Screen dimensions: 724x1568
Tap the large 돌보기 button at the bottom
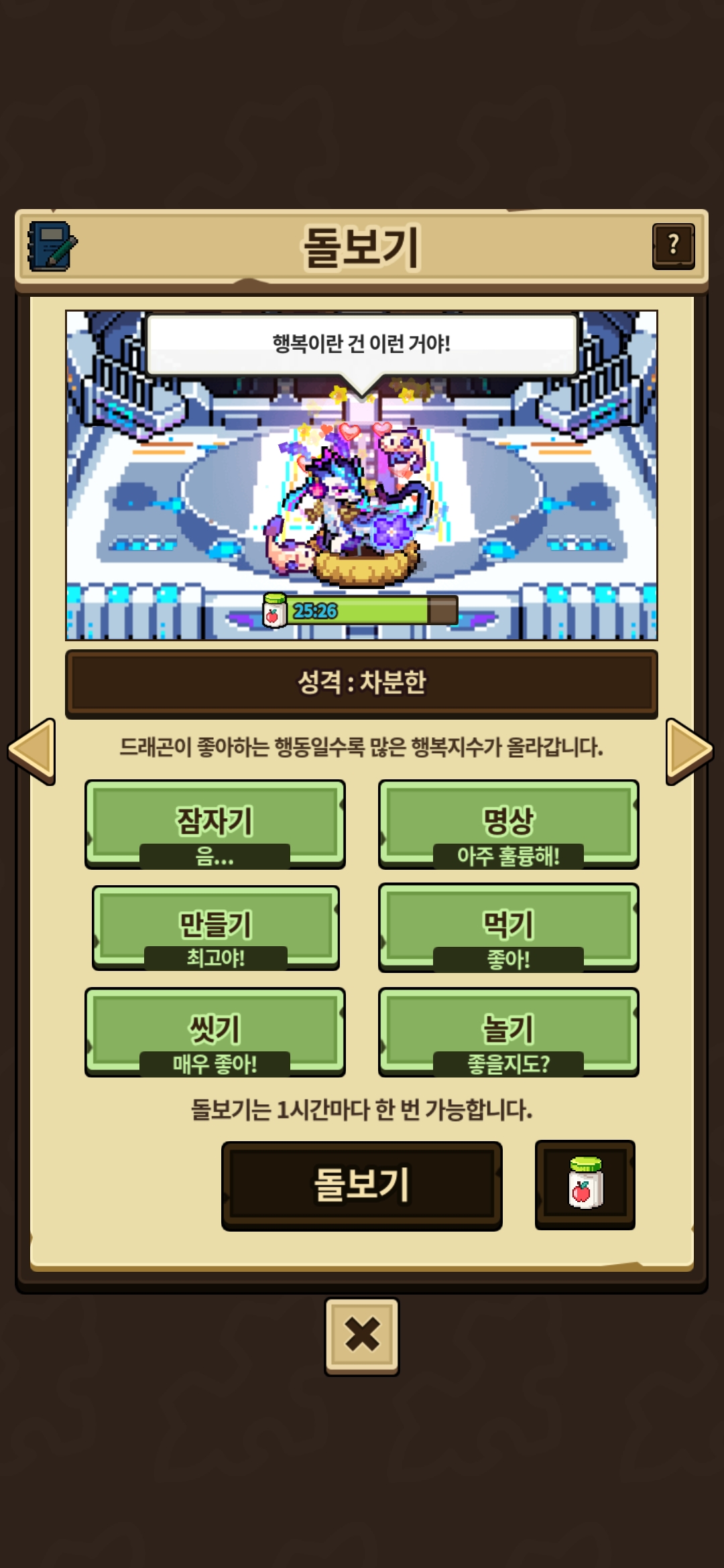(362, 1186)
